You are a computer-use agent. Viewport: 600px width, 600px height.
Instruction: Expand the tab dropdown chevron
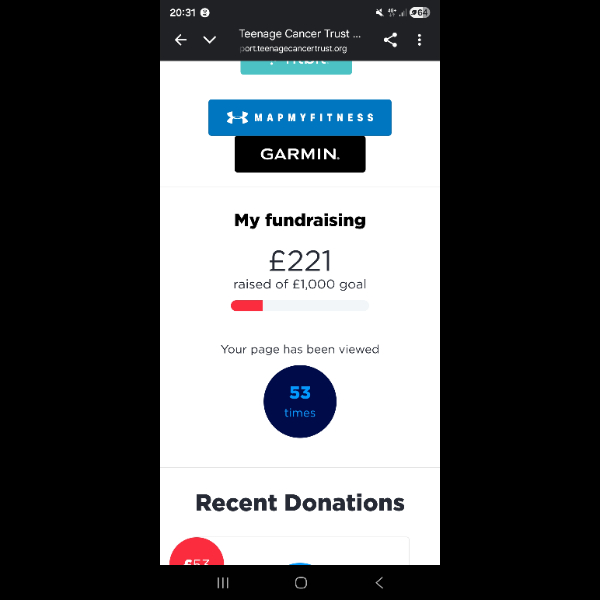[x=209, y=40]
